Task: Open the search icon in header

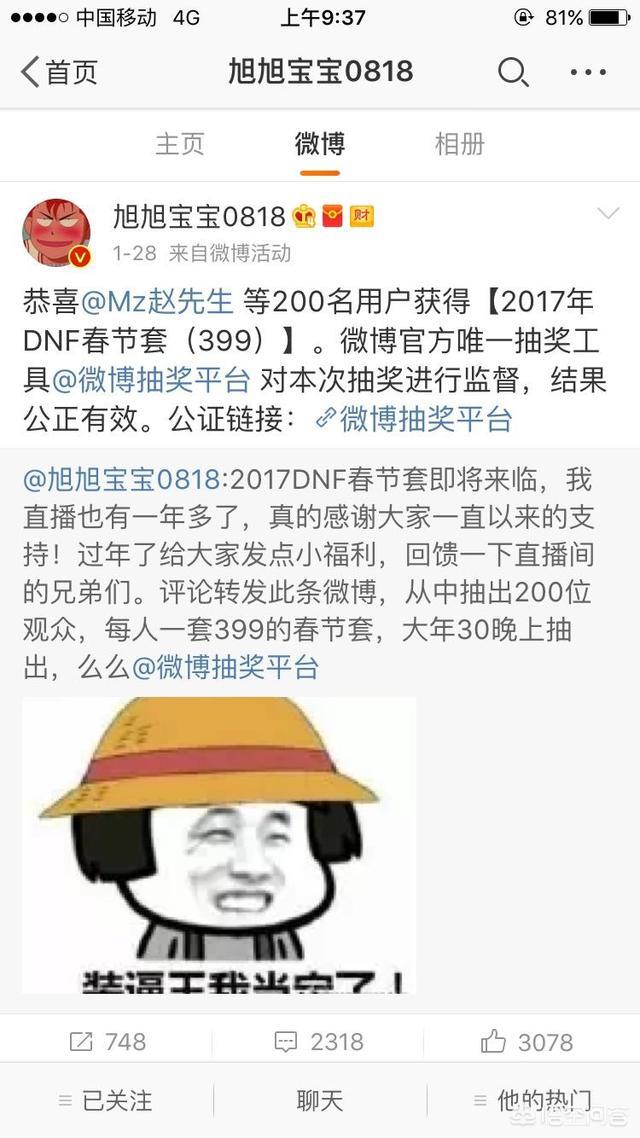Action: [512, 72]
